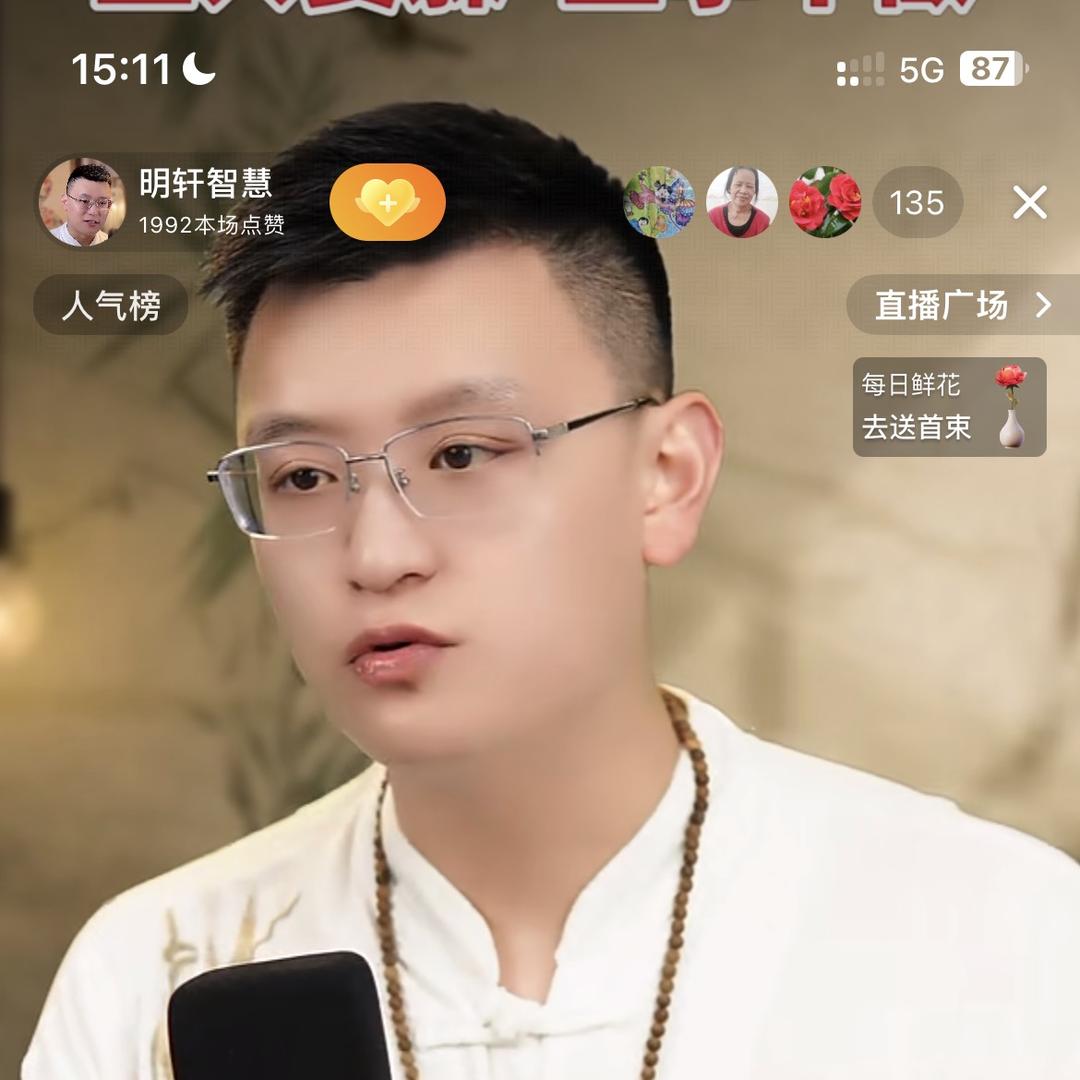This screenshot has width=1080, height=1080.
Task: Tap the 每日鲜花 去送首束 card
Action: 949,406
